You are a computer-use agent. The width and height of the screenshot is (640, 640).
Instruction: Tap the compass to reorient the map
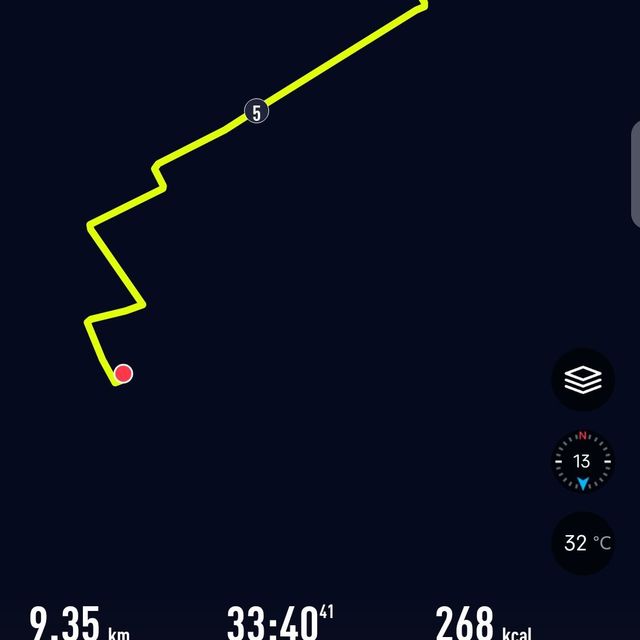click(582, 462)
